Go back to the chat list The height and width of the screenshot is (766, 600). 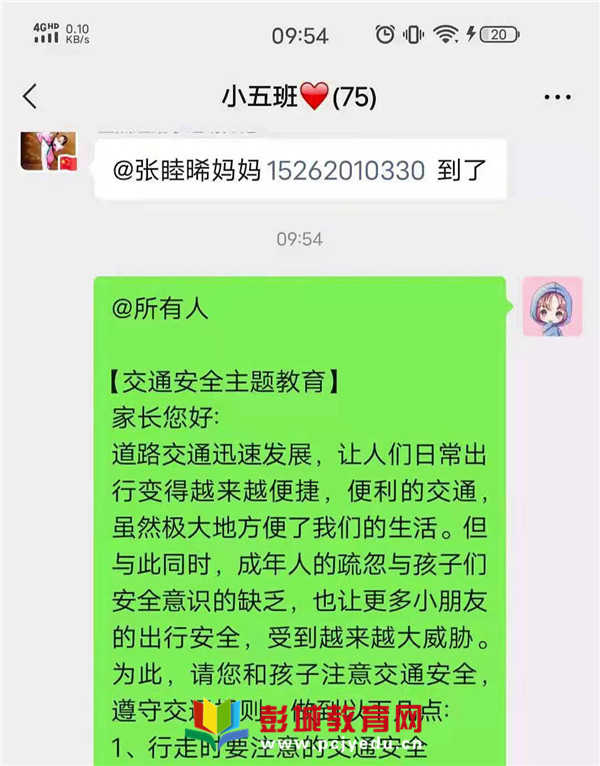[x=30, y=97]
